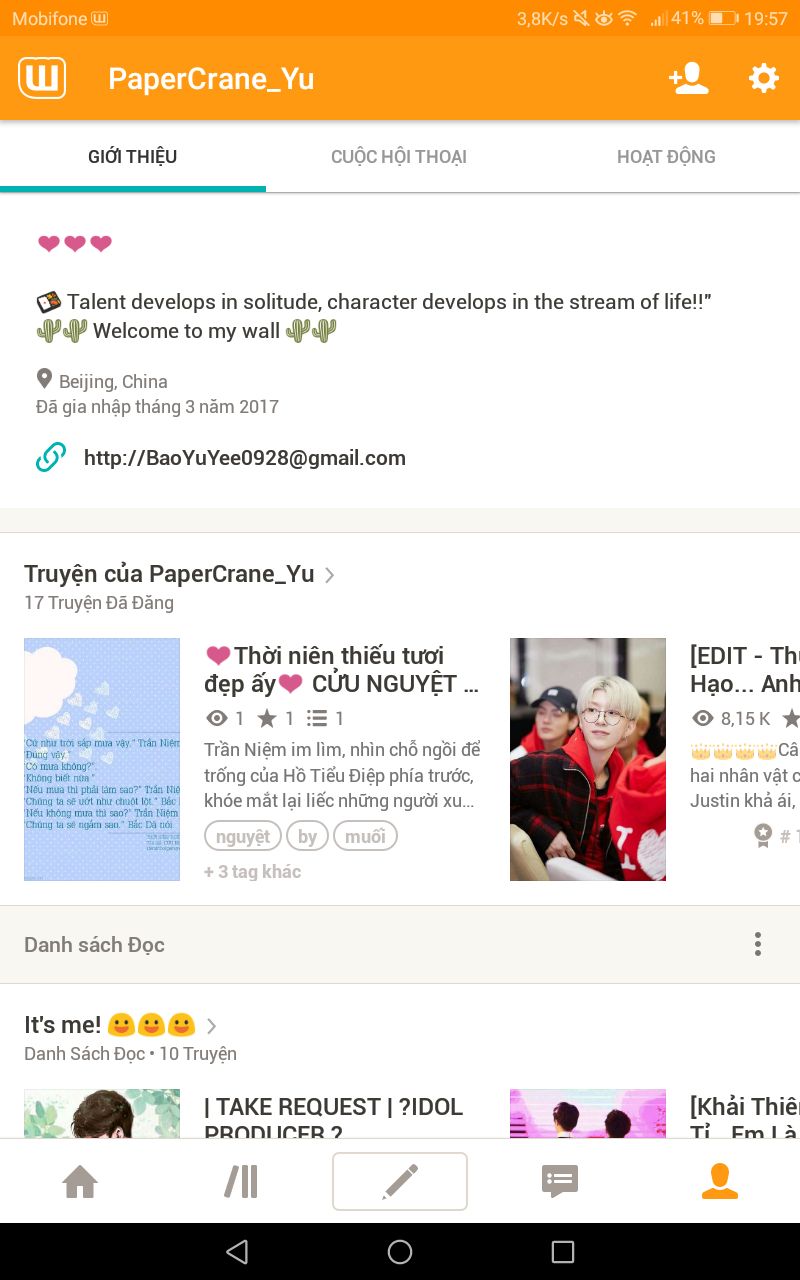Open the story Thời niên thiếu tươi đẹp ấy
This screenshot has width=800, height=1280.
[341, 670]
